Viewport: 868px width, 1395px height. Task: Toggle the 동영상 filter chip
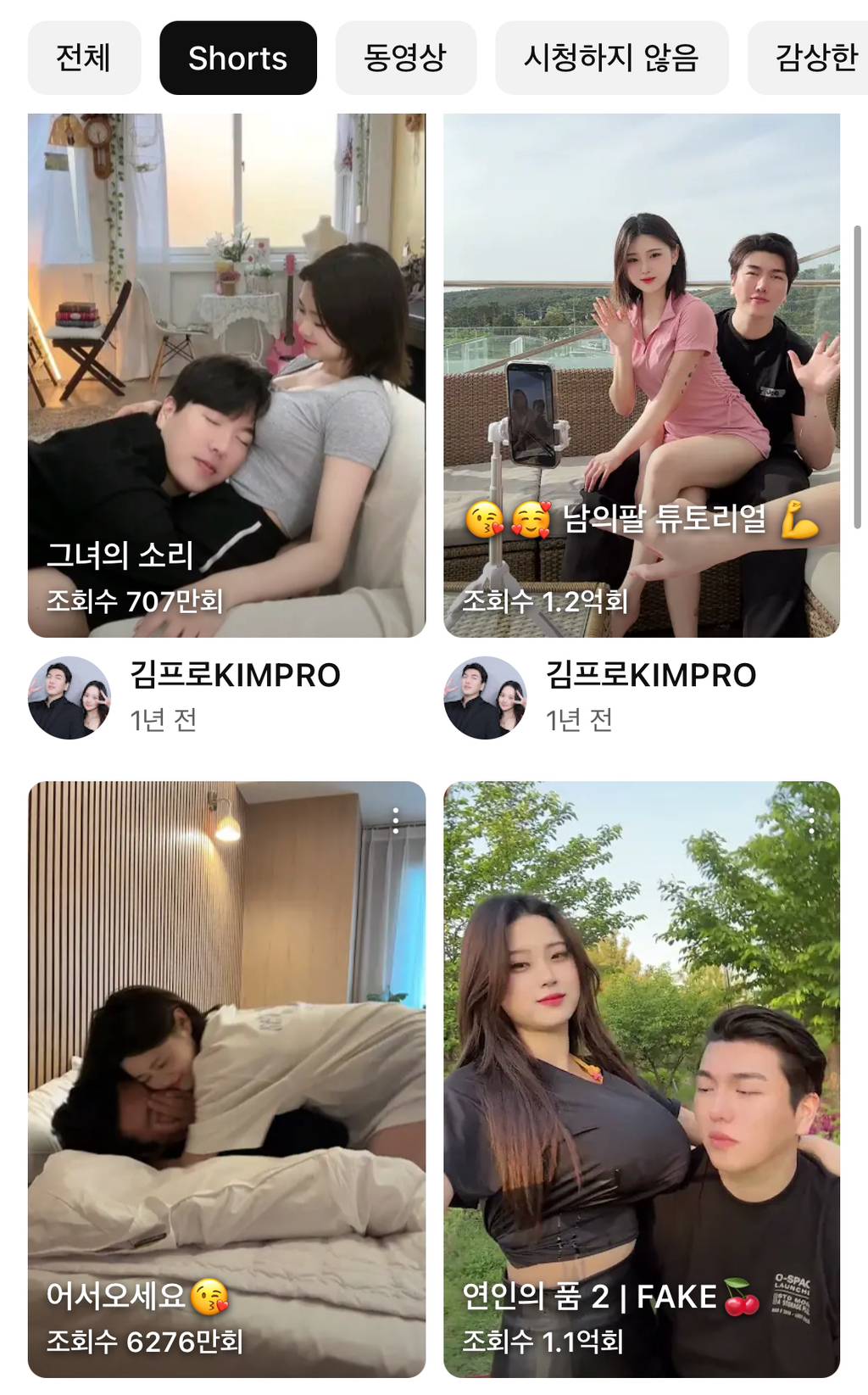tap(407, 58)
